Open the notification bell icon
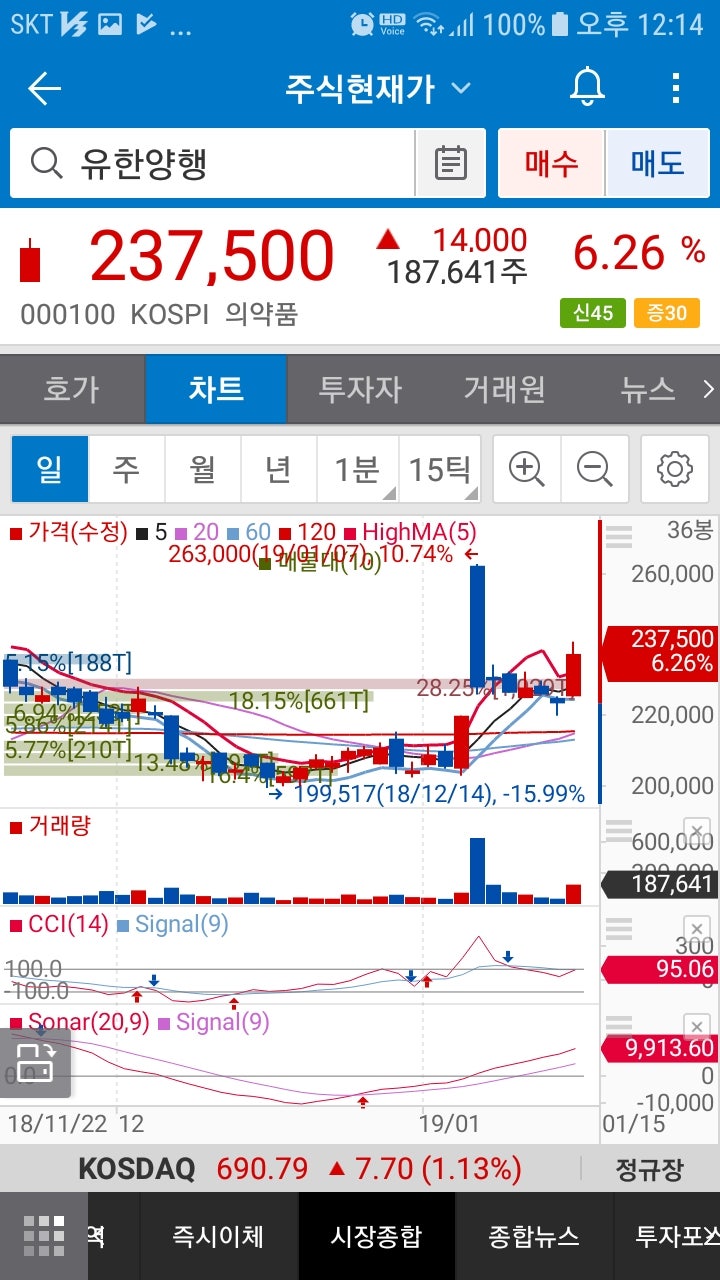720x1280 pixels. tap(586, 88)
